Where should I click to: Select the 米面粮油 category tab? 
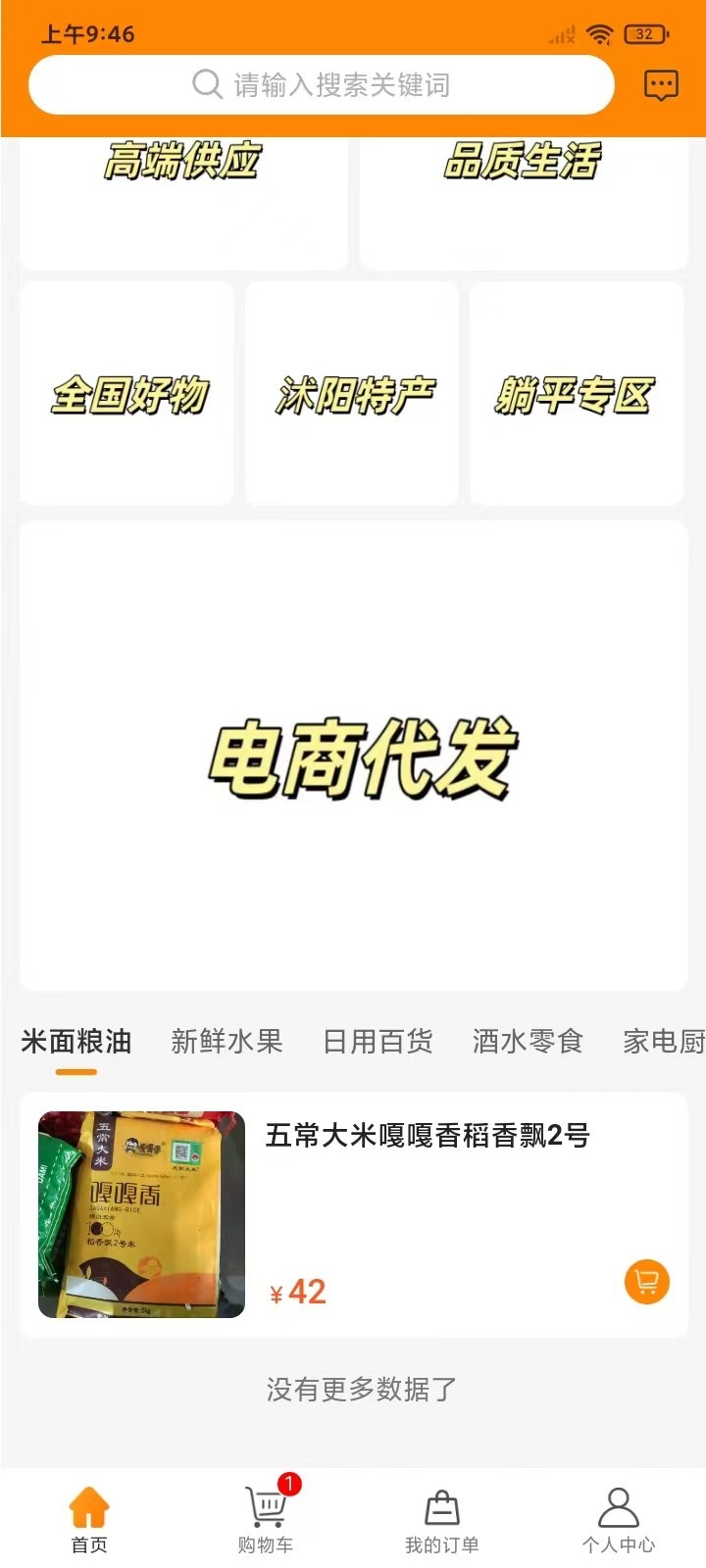[76, 1042]
